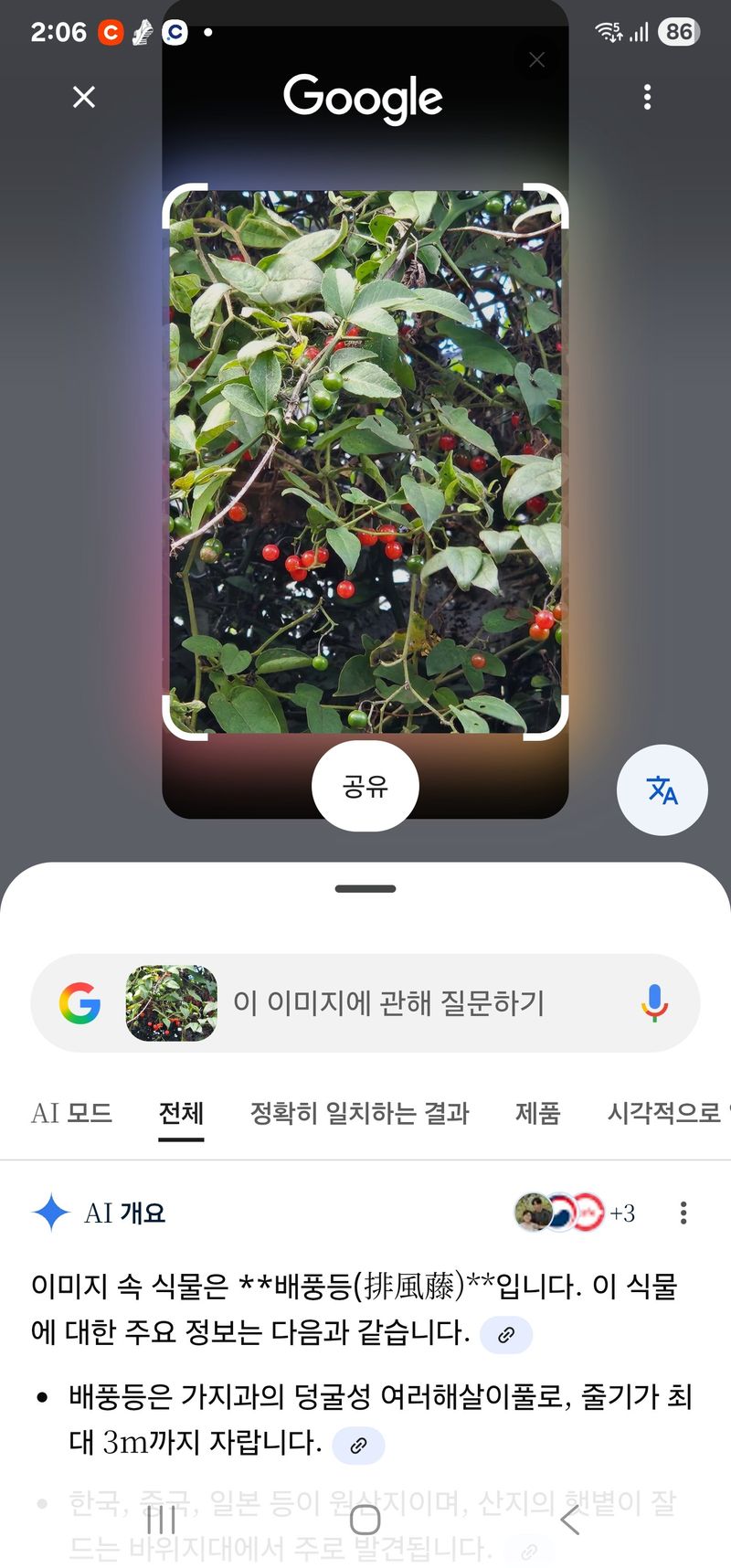Open the top-right overflow menu
This screenshot has height=1568, width=731.
point(647,97)
